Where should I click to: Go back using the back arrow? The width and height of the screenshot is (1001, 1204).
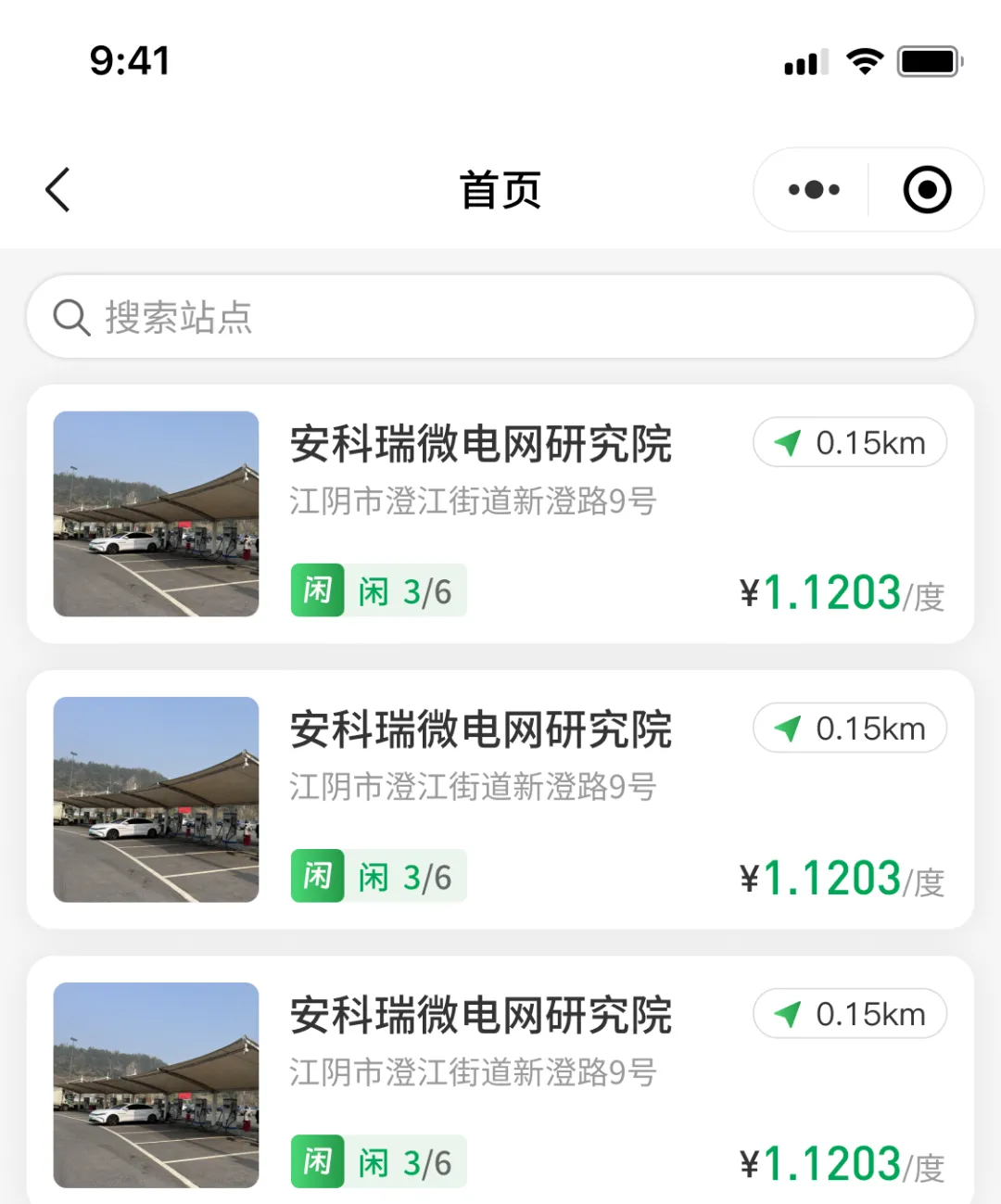tap(58, 190)
